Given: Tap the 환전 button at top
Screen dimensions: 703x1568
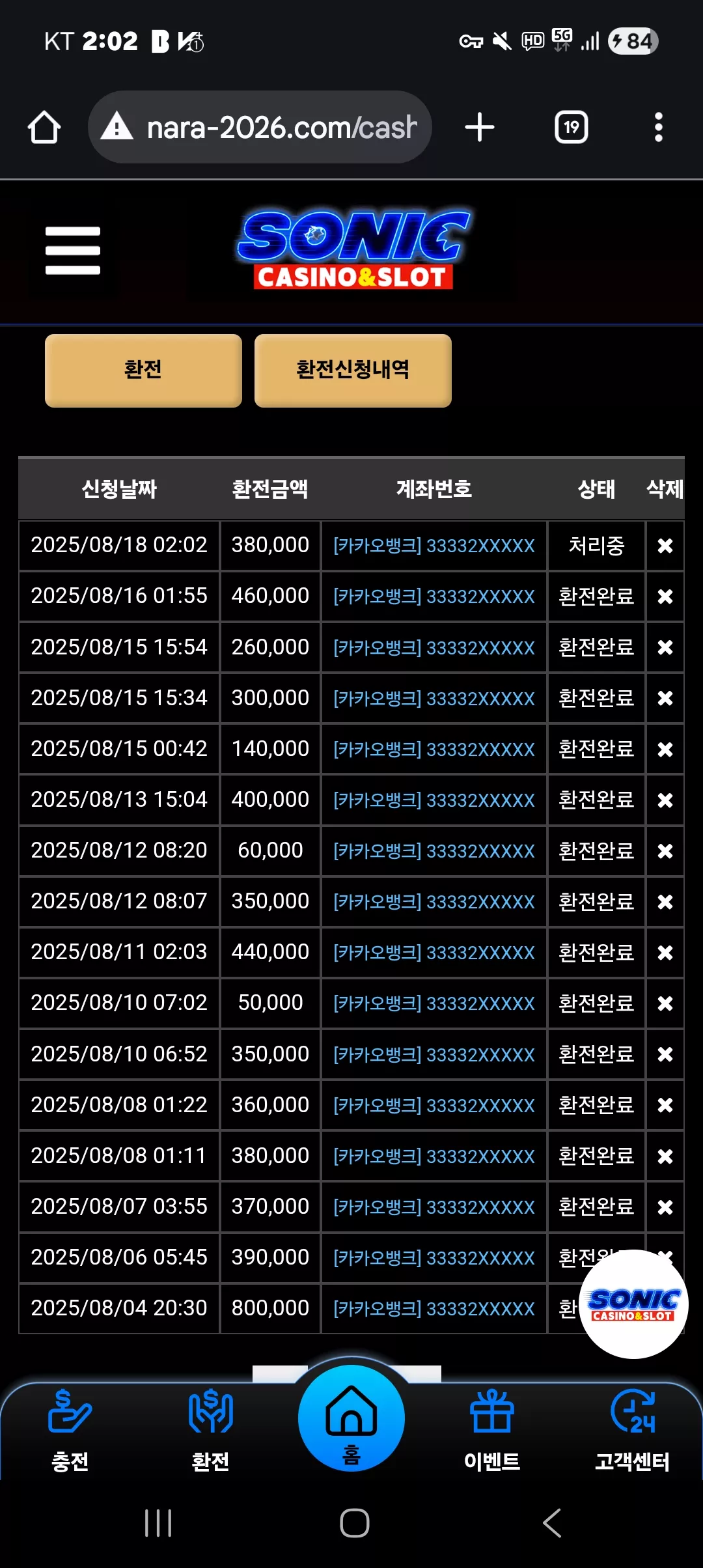Looking at the screenshot, I should pos(143,371).
